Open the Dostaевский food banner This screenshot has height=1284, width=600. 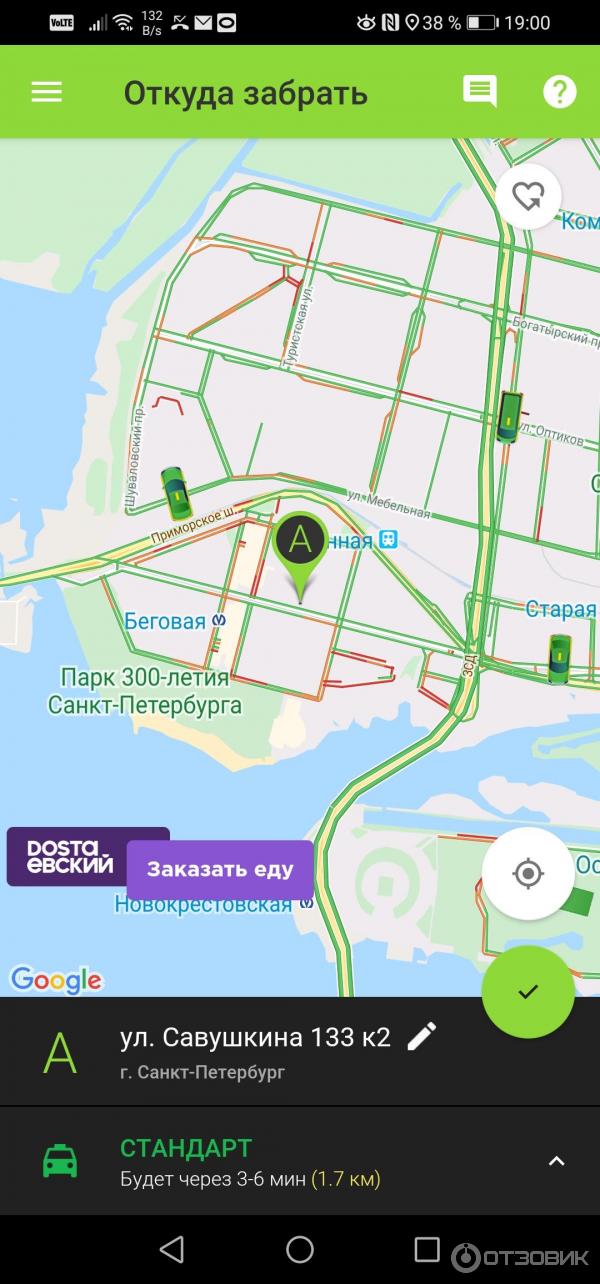[x=68, y=856]
